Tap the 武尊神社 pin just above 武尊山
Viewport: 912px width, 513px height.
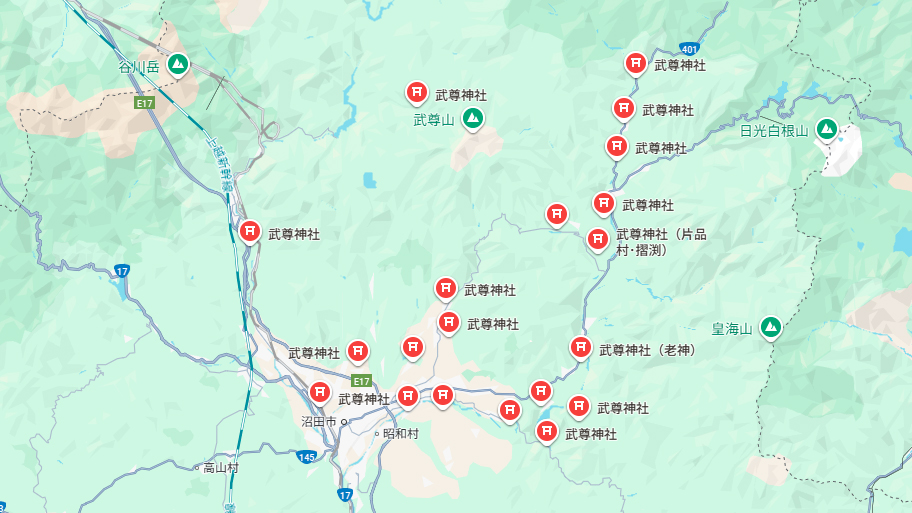point(417,93)
